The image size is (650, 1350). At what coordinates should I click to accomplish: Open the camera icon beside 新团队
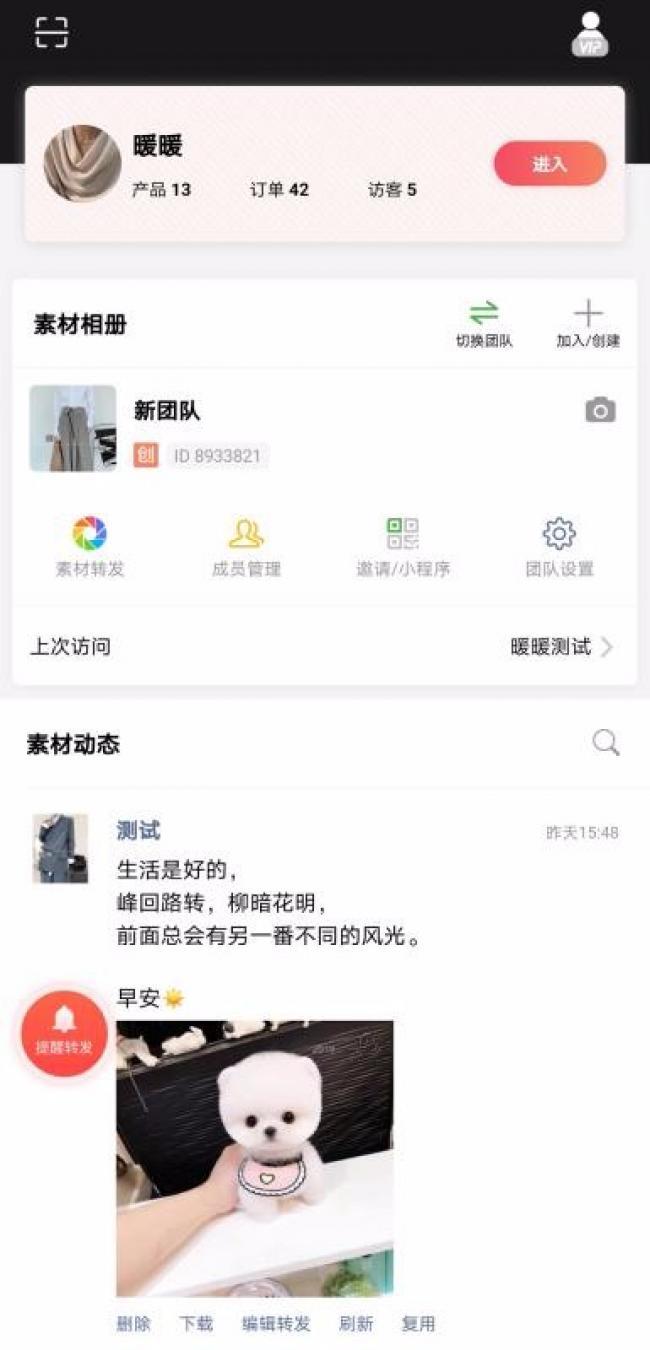[600, 410]
